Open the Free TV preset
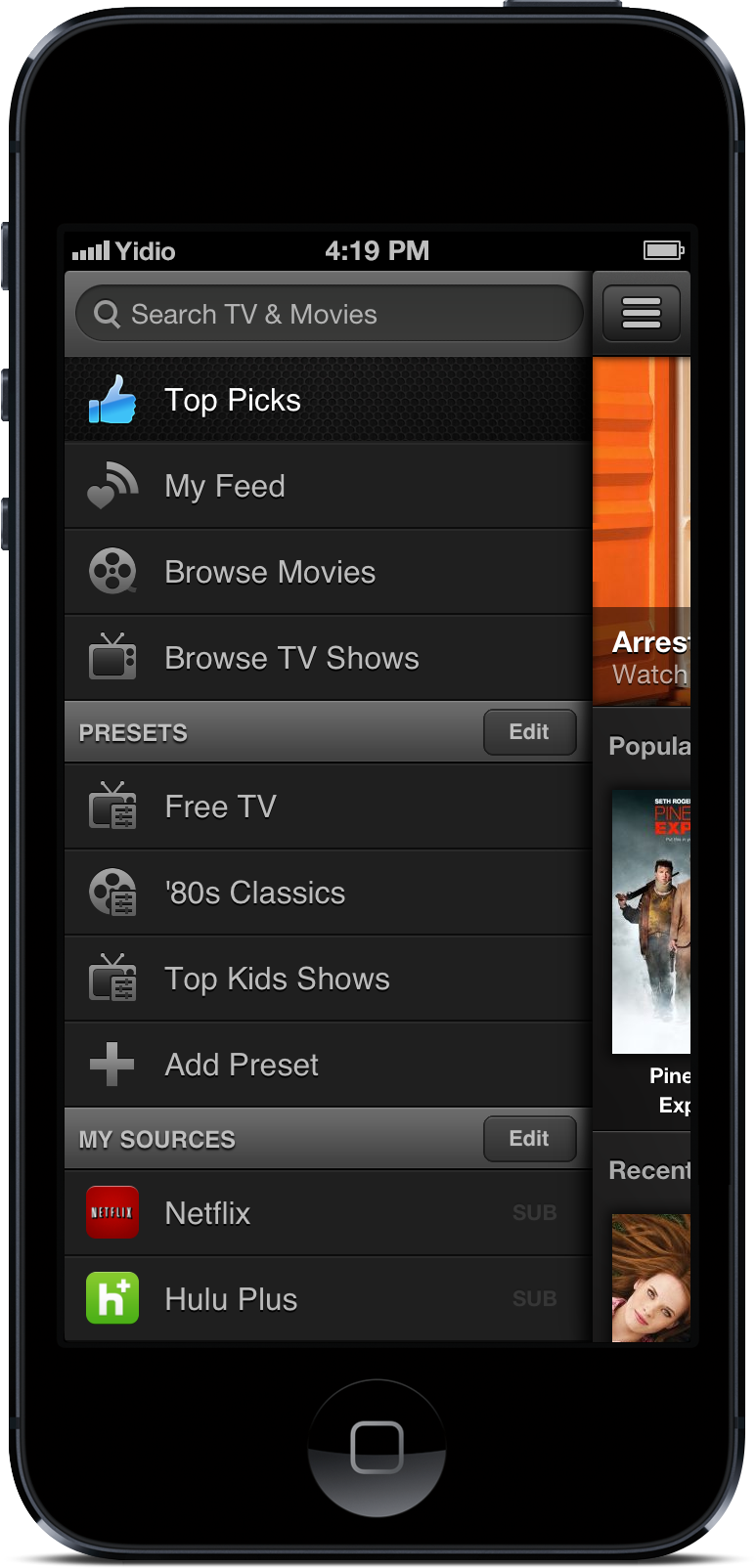Viewport: 756px width, 1568px height. [329, 806]
